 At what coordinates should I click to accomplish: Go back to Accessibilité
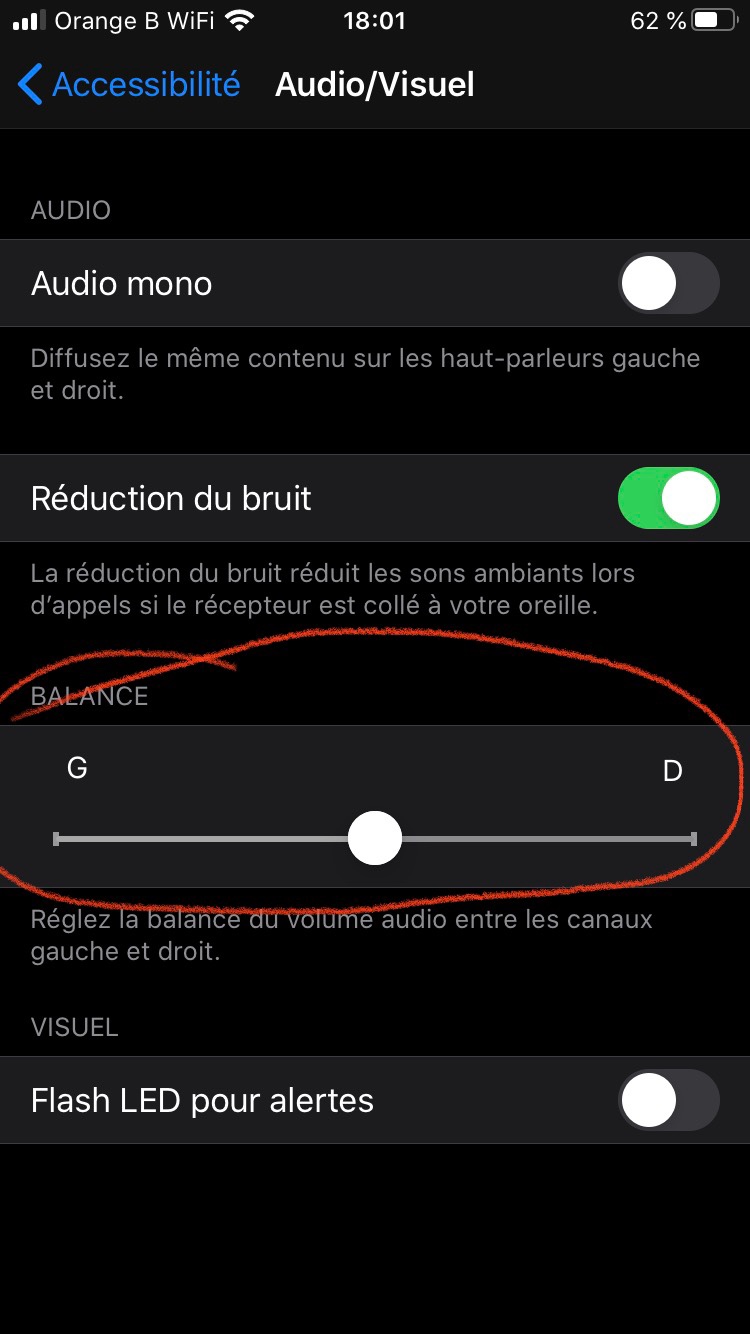pos(128,85)
